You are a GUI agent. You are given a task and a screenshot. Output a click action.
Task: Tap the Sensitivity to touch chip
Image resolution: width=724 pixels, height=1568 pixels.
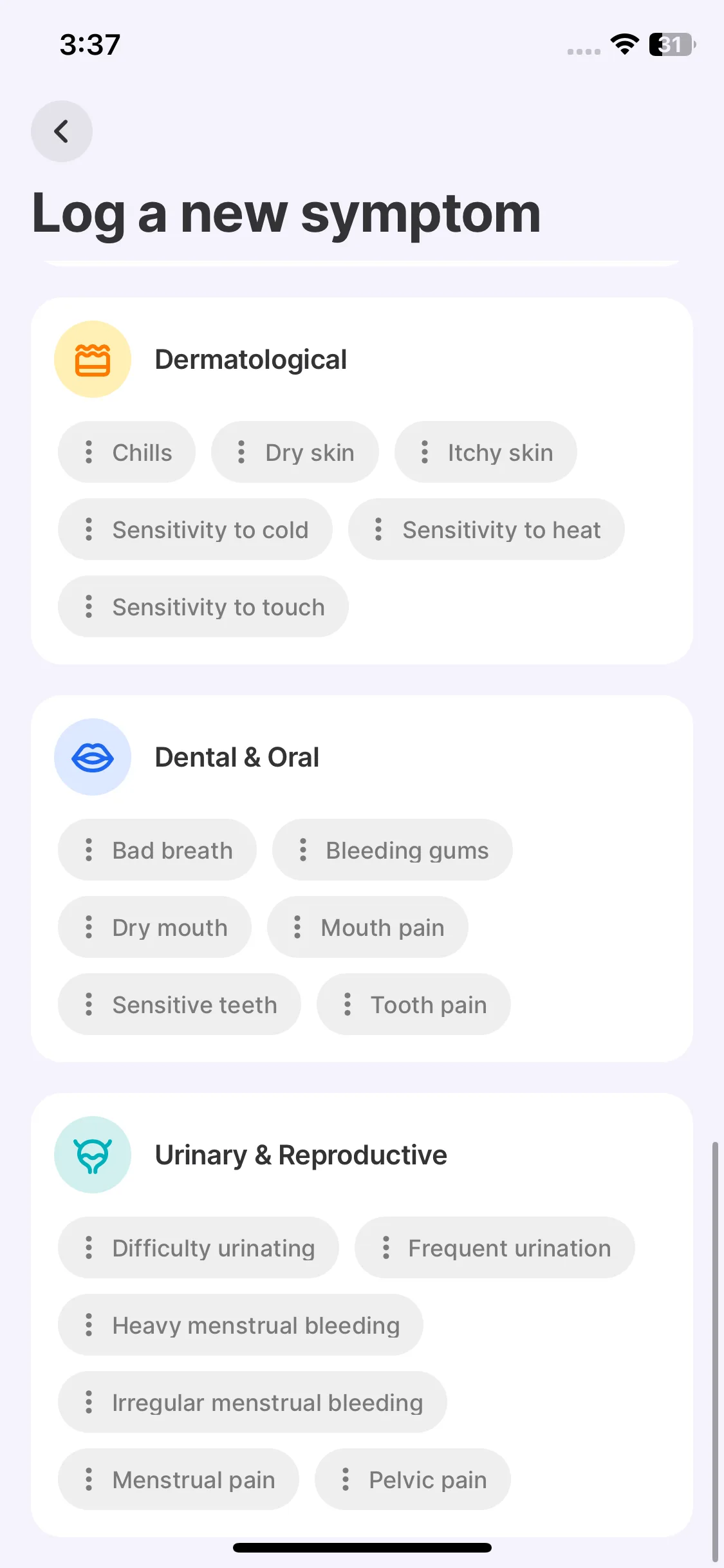(x=203, y=606)
